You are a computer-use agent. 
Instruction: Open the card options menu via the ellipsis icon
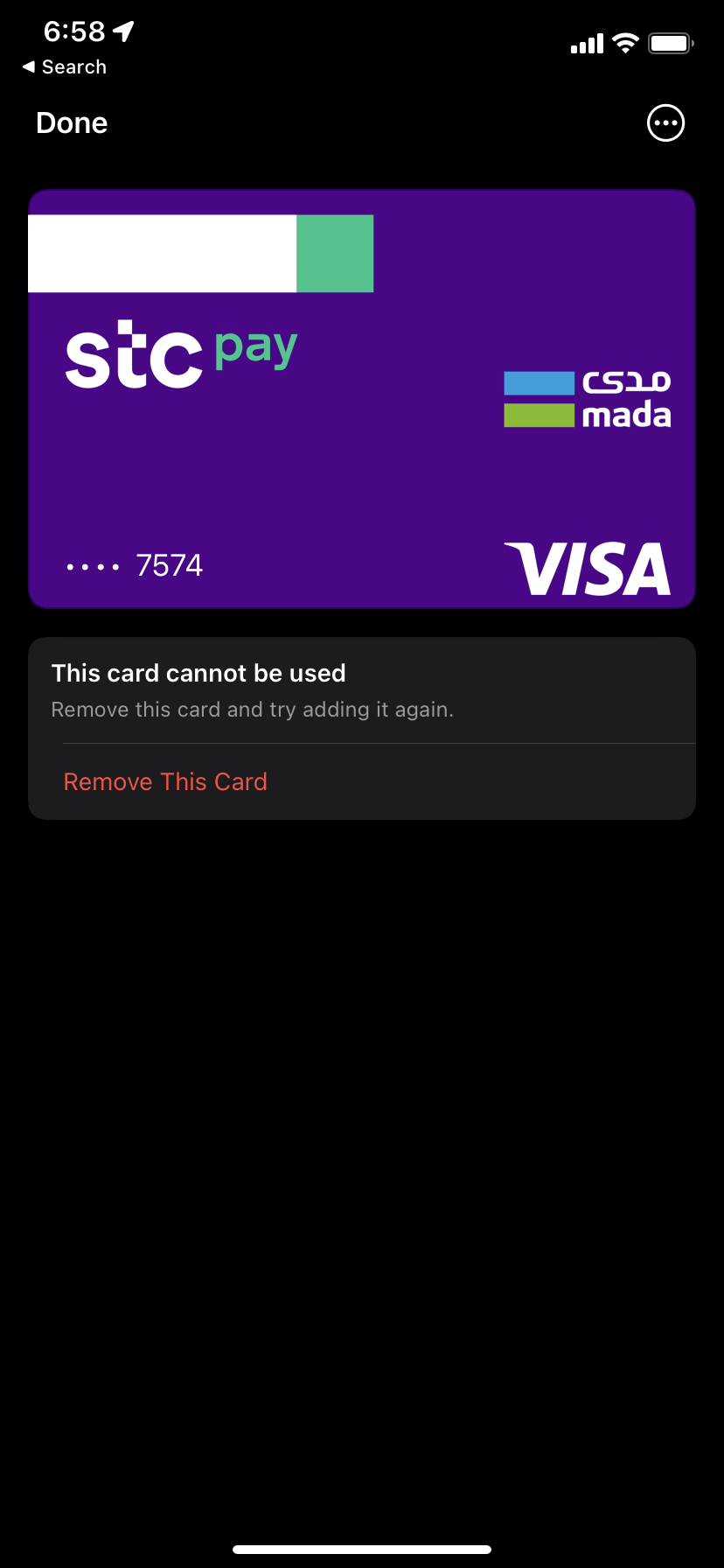665,122
